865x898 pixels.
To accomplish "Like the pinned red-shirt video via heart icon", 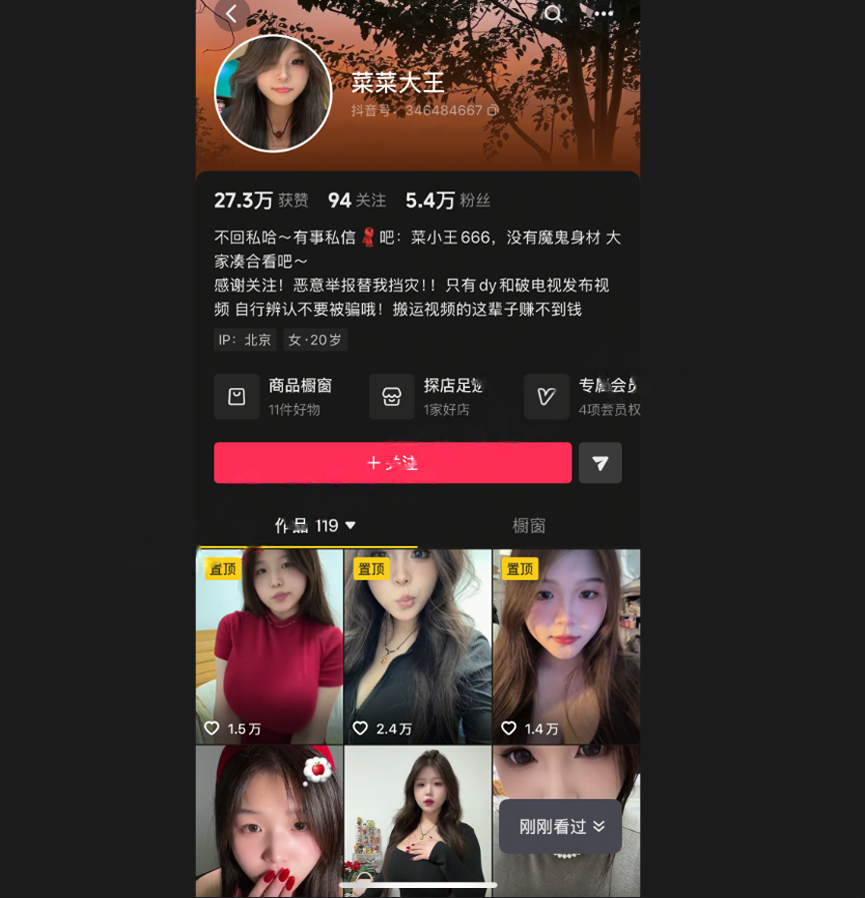I will coord(213,728).
